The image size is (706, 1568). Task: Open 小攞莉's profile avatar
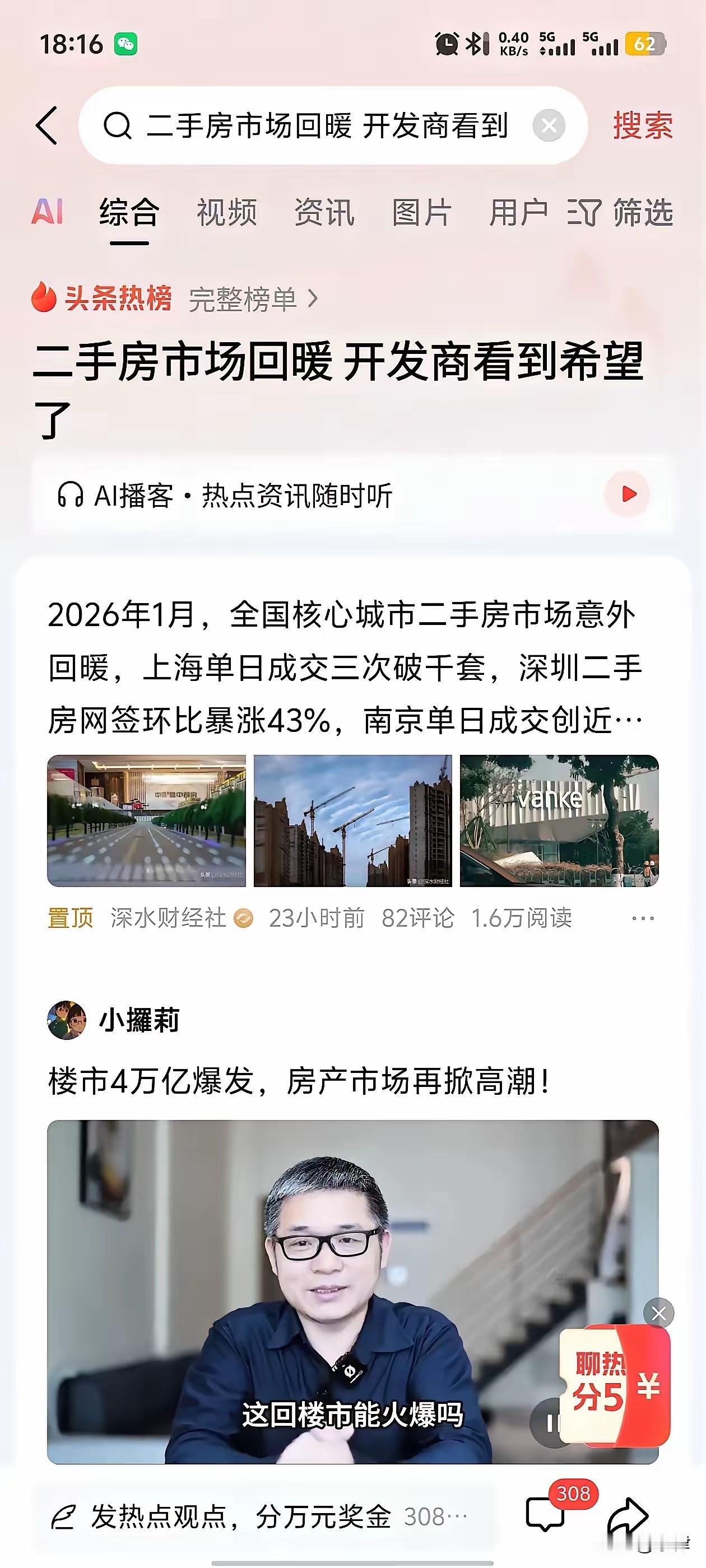[x=68, y=1015]
